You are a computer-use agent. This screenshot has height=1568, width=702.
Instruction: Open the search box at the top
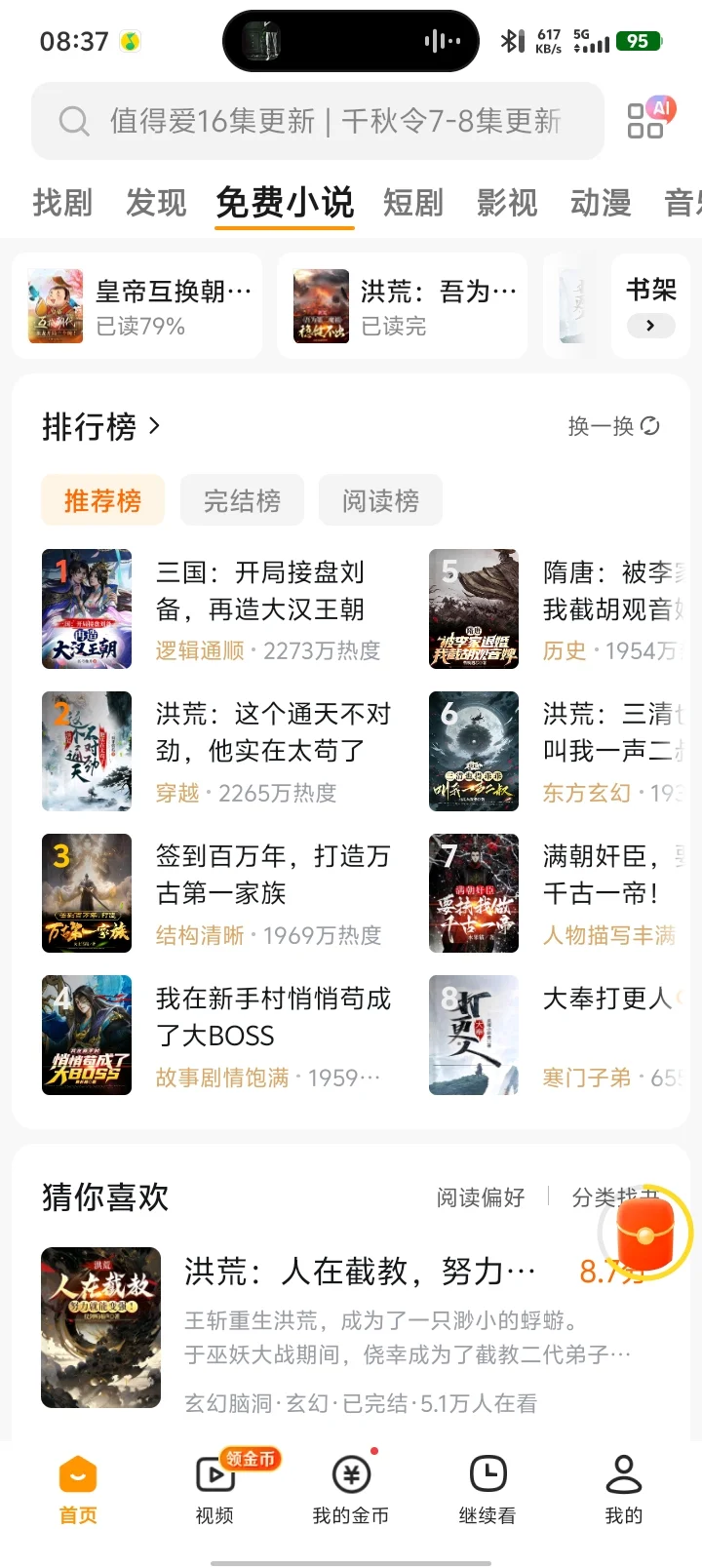coord(317,121)
